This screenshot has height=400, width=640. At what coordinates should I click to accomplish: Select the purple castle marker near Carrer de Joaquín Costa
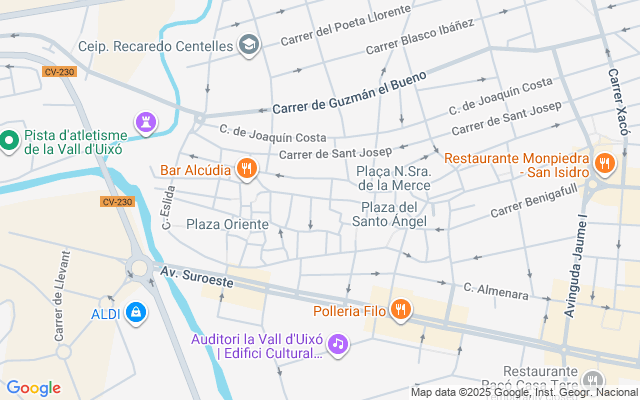coord(149,121)
